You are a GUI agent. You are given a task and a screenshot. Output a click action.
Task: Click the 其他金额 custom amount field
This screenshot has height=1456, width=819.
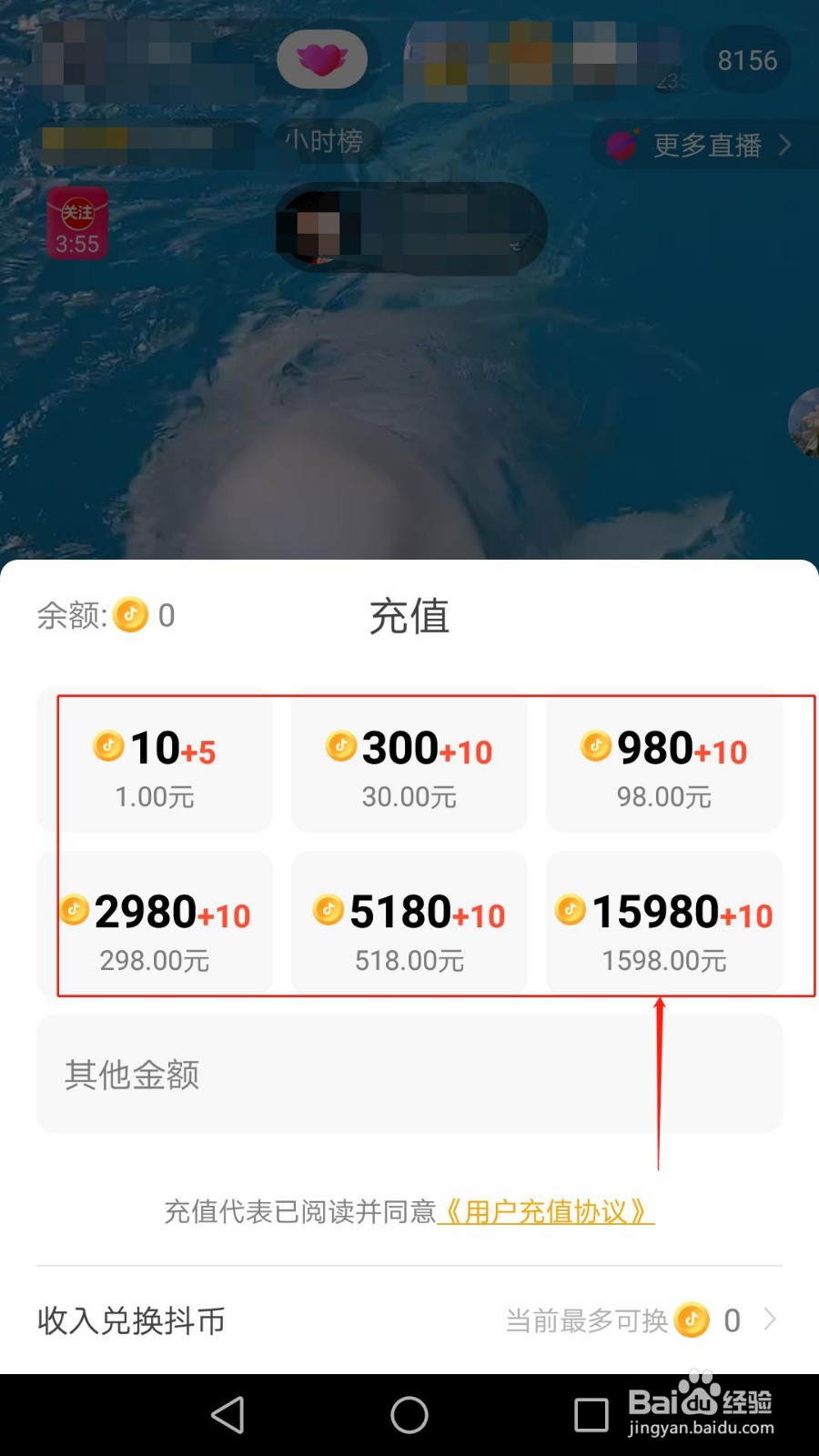(409, 1075)
